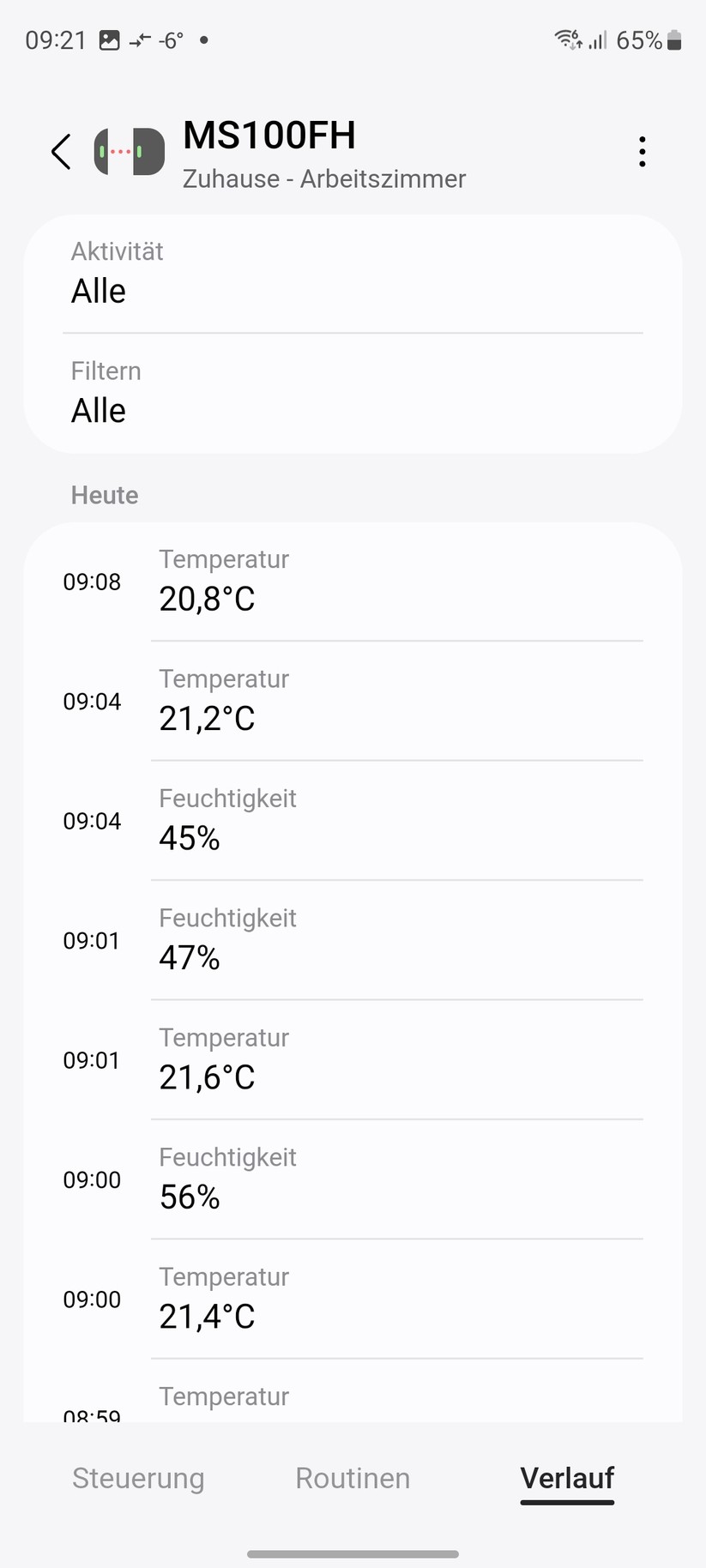Tap the Wi-Fi status icon
The image size is (706, 1568).
click(x=566, y=39)
